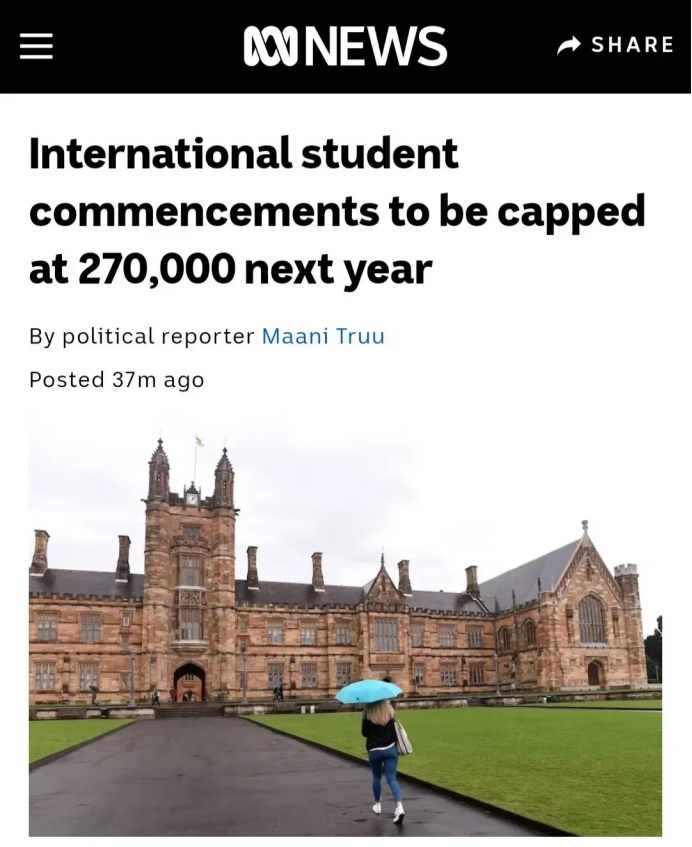This screenshot has width=692, height=847.
Task: Share this news article
Action: [x=616, y=45]
